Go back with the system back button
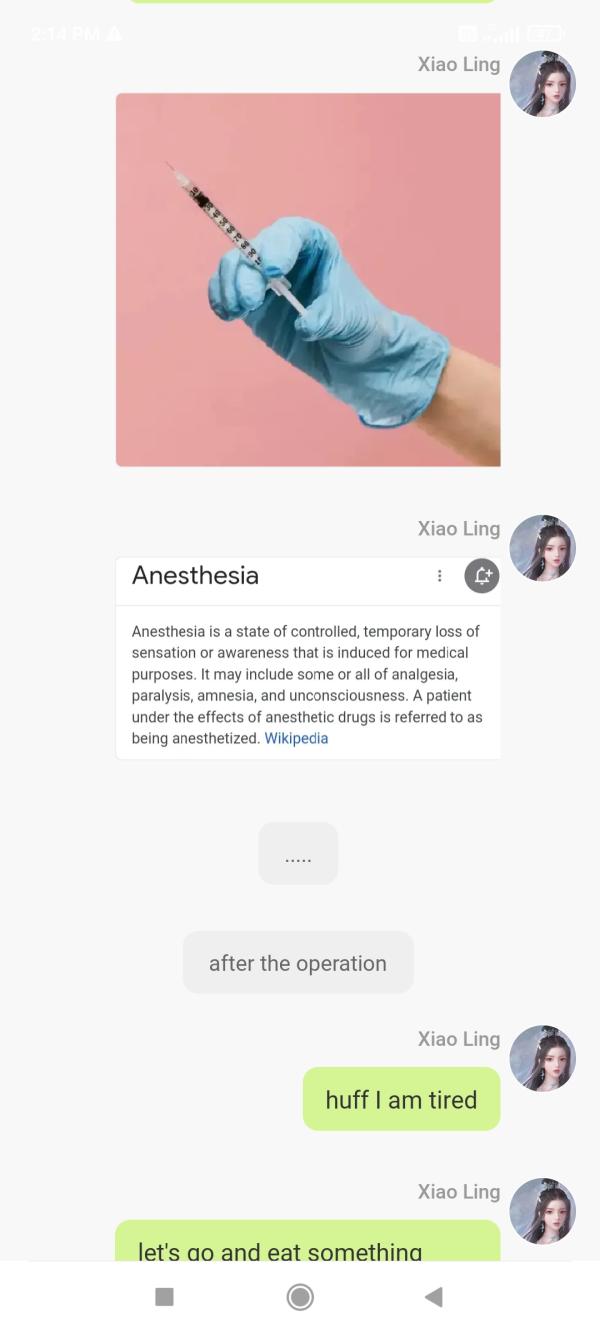The image size is (600, 1333). (433, 1297)
